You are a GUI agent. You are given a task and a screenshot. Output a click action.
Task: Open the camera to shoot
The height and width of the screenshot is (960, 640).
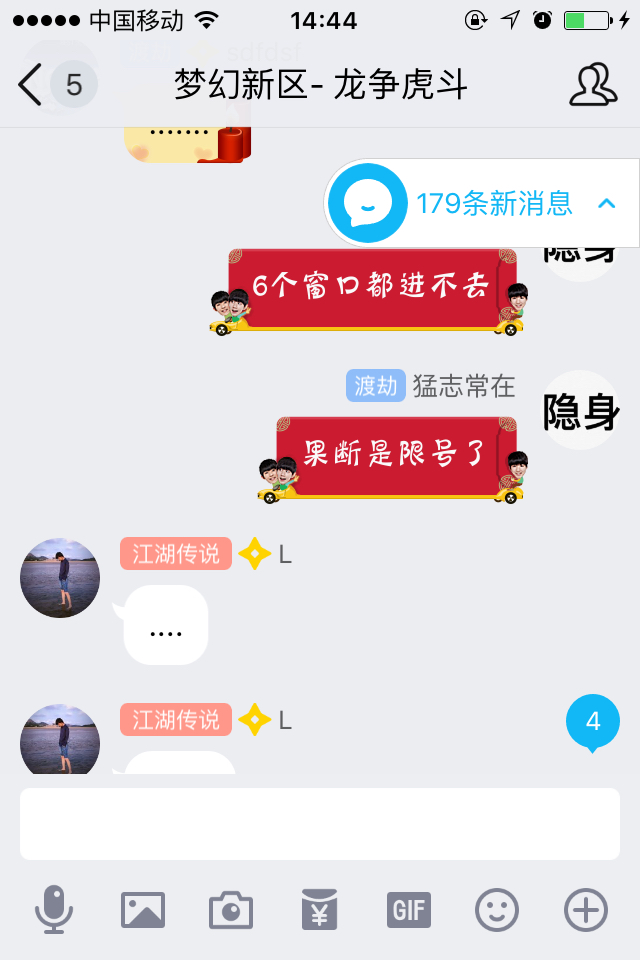(231, 910)
